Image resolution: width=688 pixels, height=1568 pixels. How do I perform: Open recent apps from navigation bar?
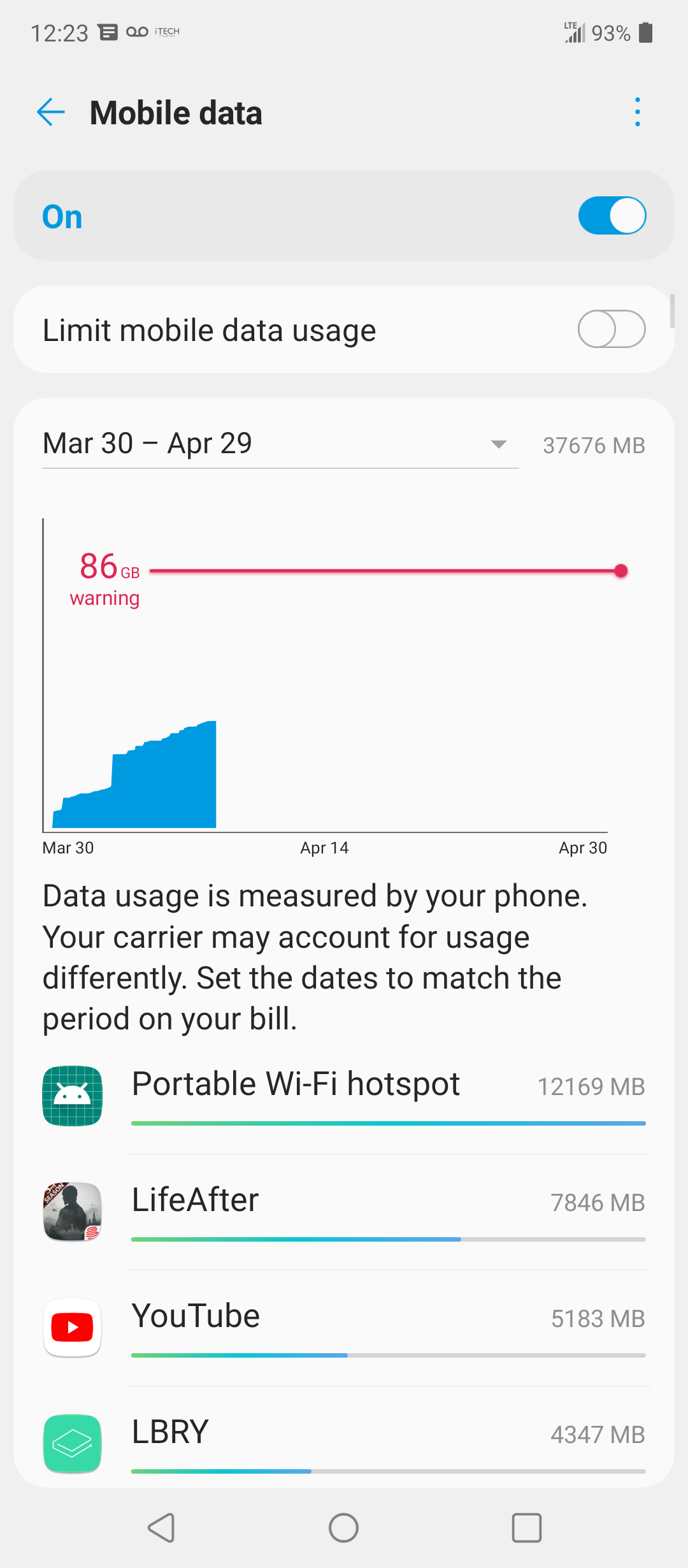pos(526,1528)
